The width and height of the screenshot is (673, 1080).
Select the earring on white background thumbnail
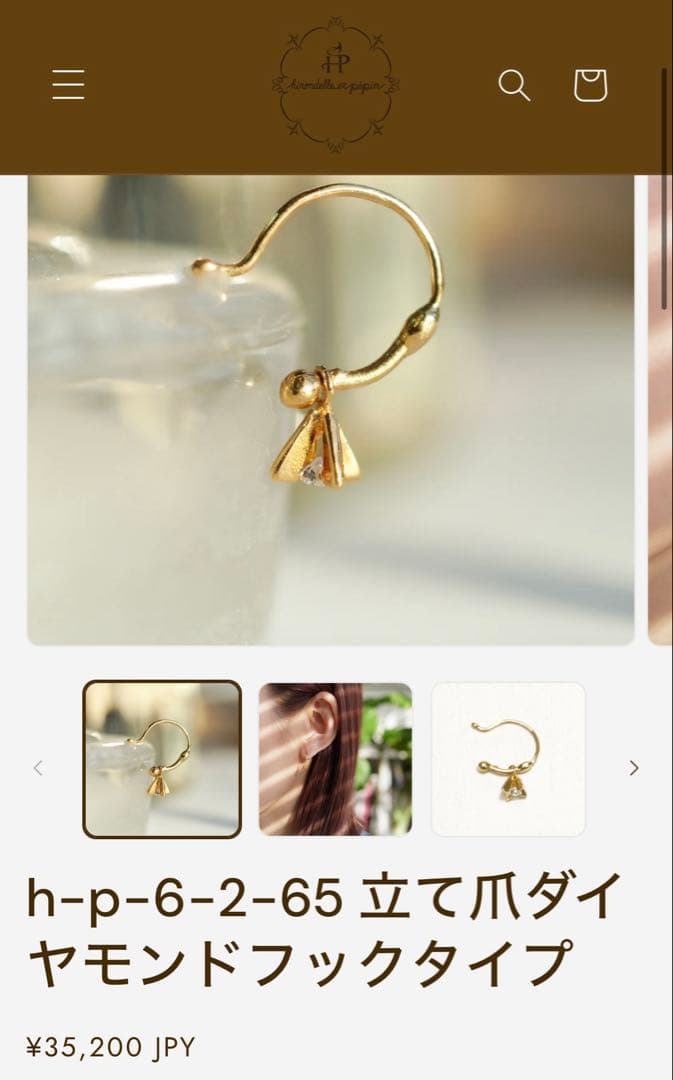pyautogui.click(x=508, y=759)
